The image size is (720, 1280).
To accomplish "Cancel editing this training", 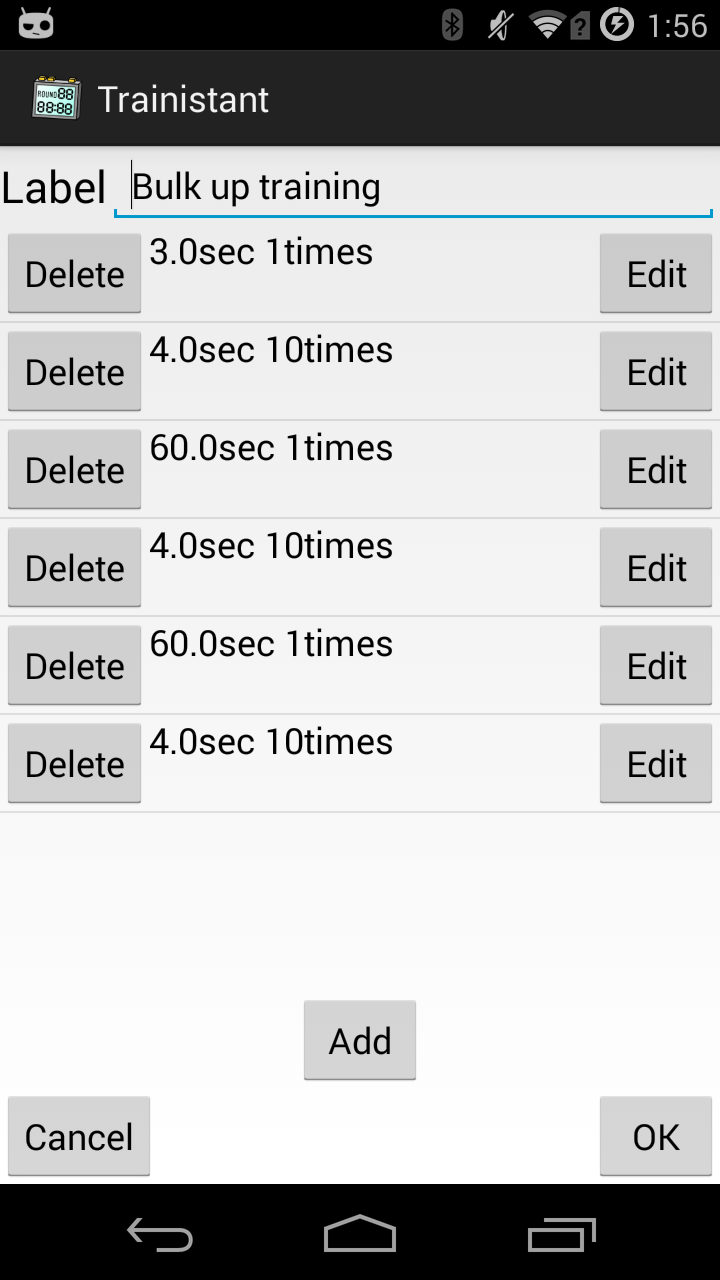I will click(x=79, y=1137).
